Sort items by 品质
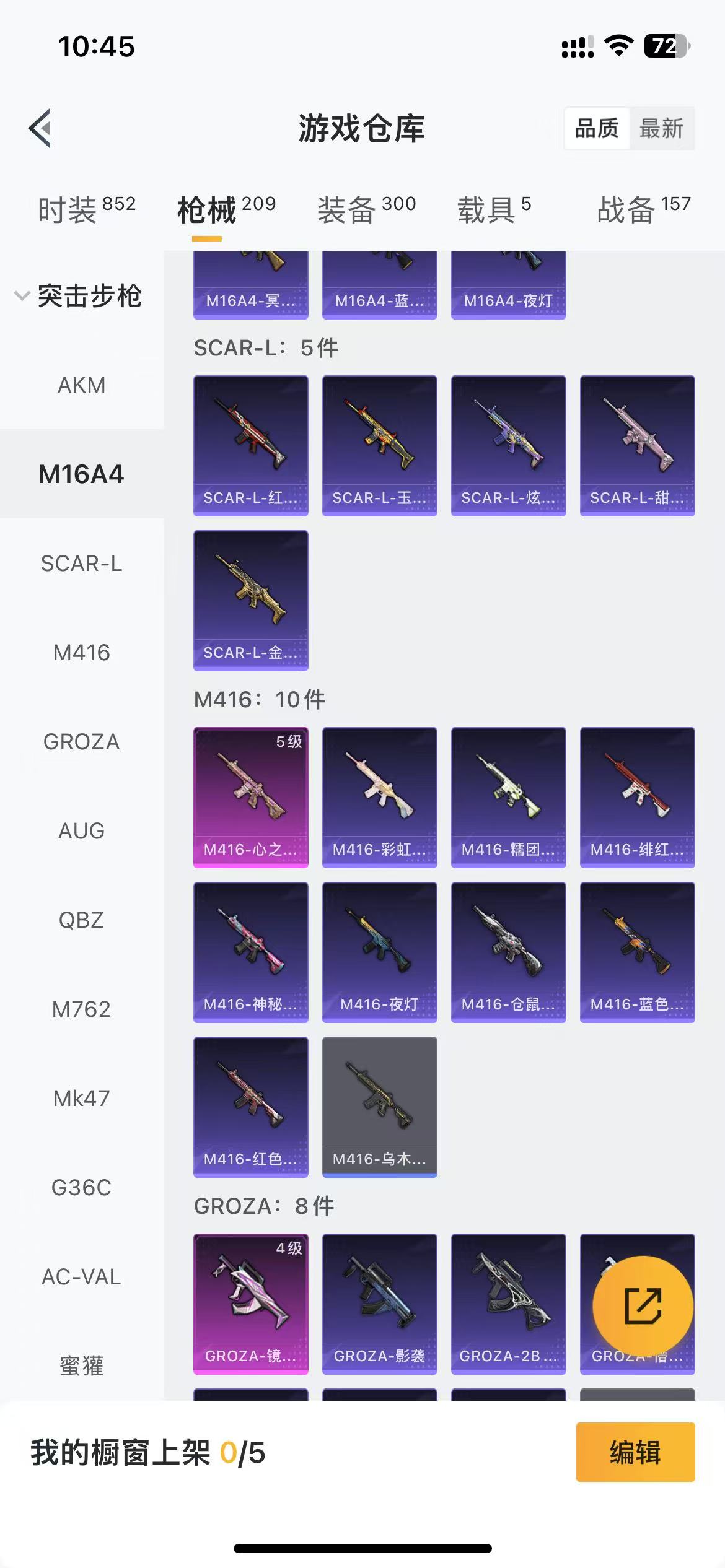725x1568 pixels. point(597,129)
